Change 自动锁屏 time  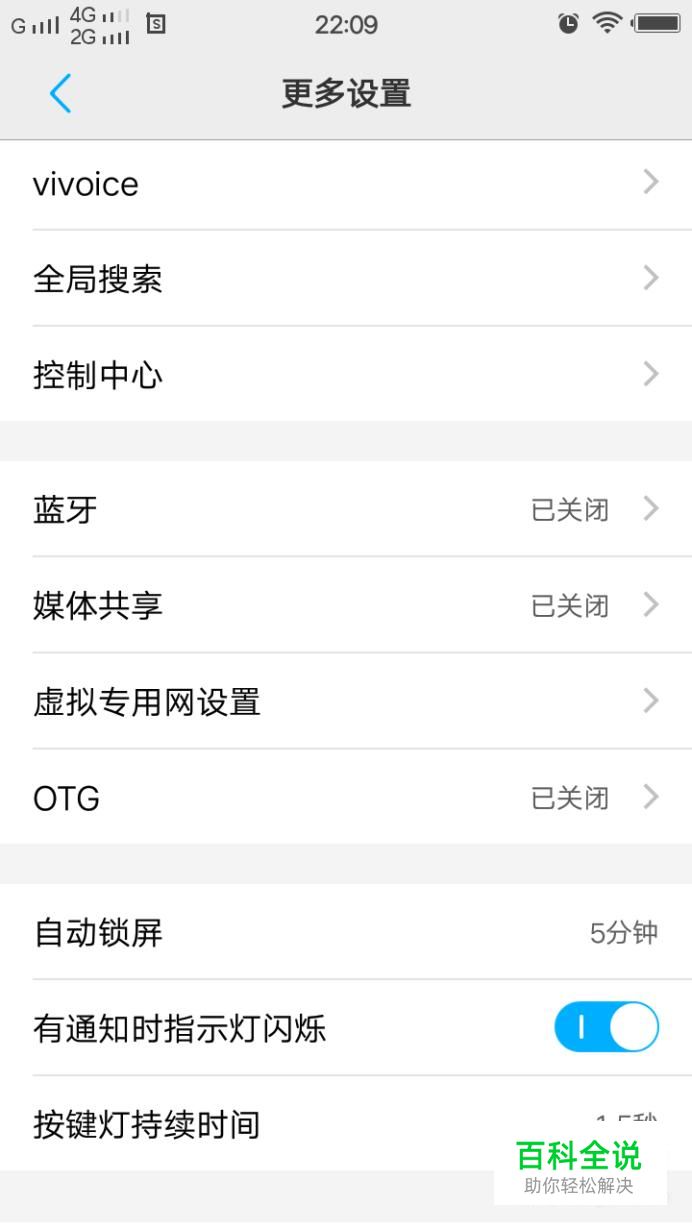tap(345, 933)
